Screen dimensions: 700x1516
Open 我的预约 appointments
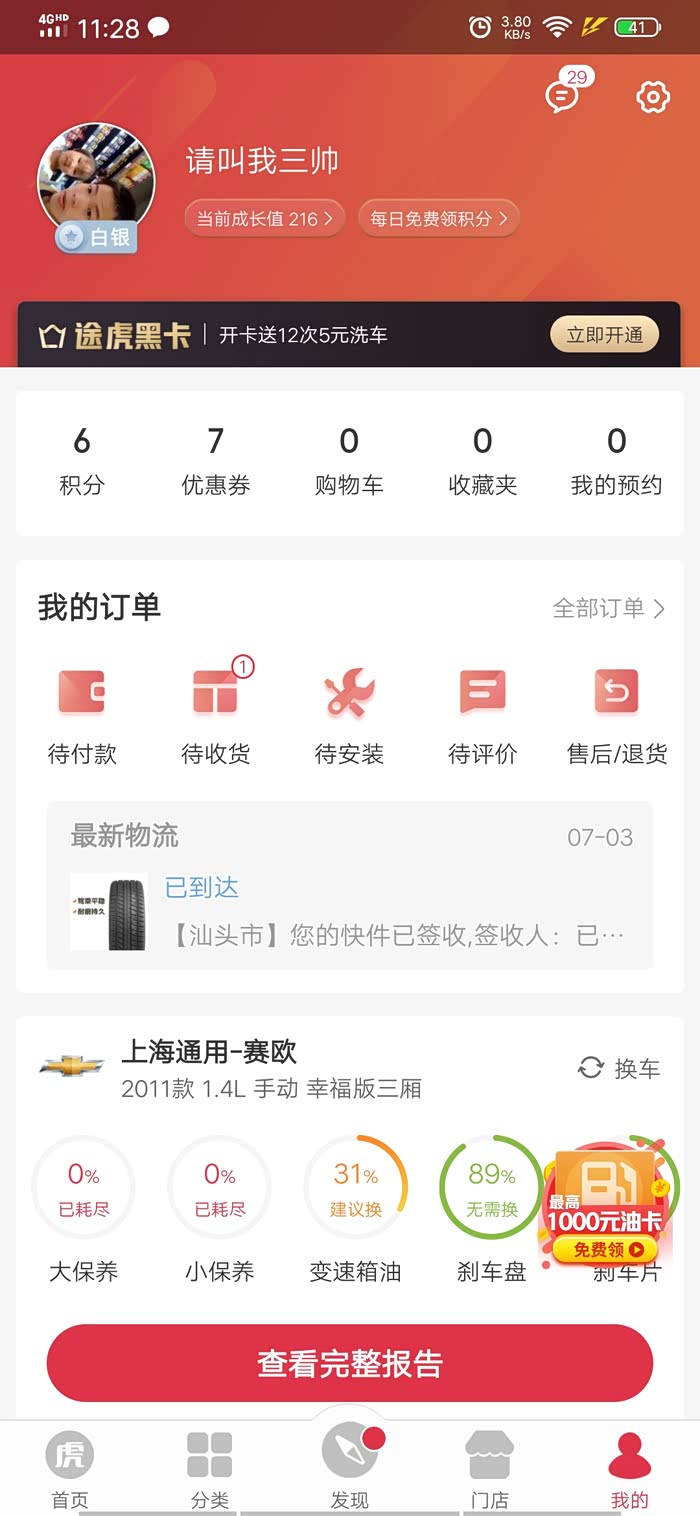tap(616, 460)
